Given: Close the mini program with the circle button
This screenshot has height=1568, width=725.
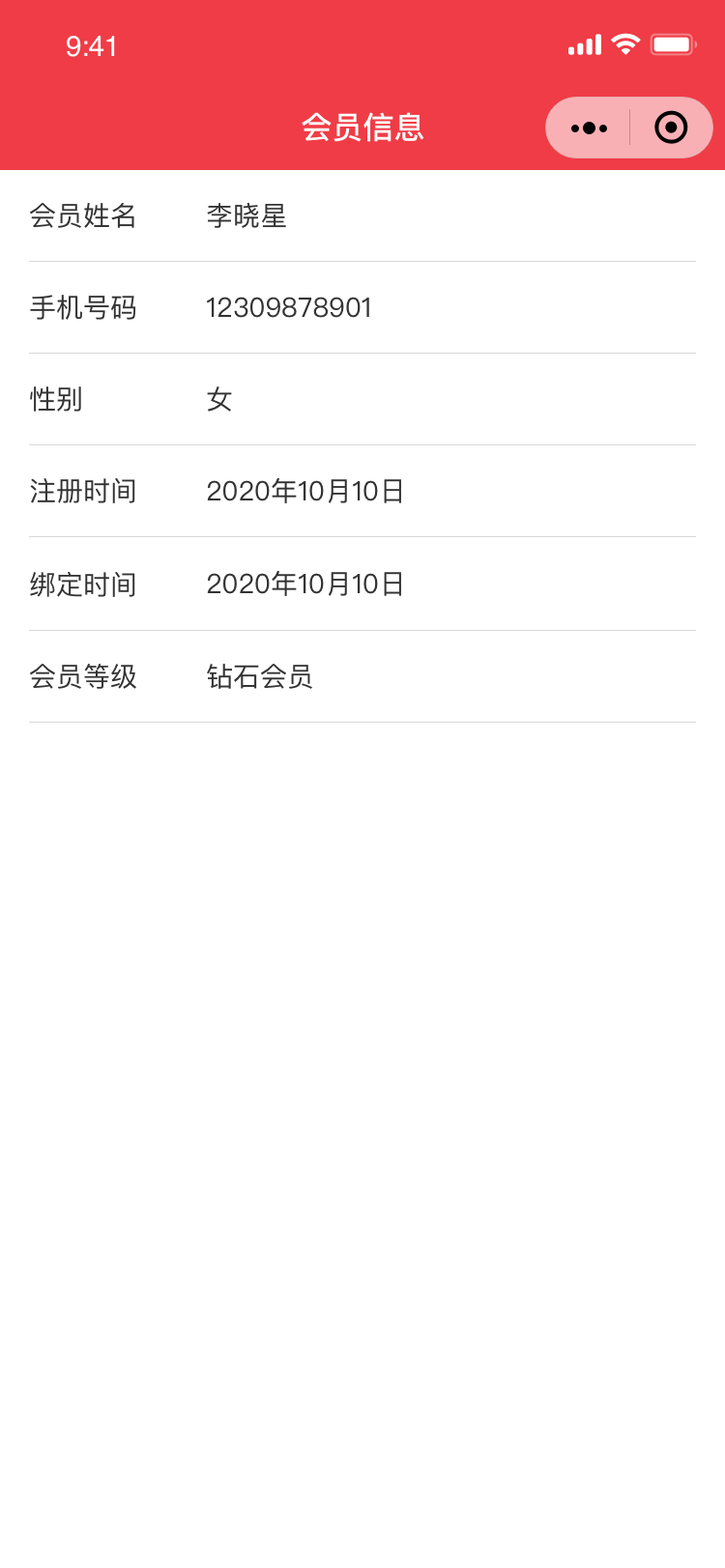Looking at the screenshot, I should pyautogui.click(x=671, y=128).
